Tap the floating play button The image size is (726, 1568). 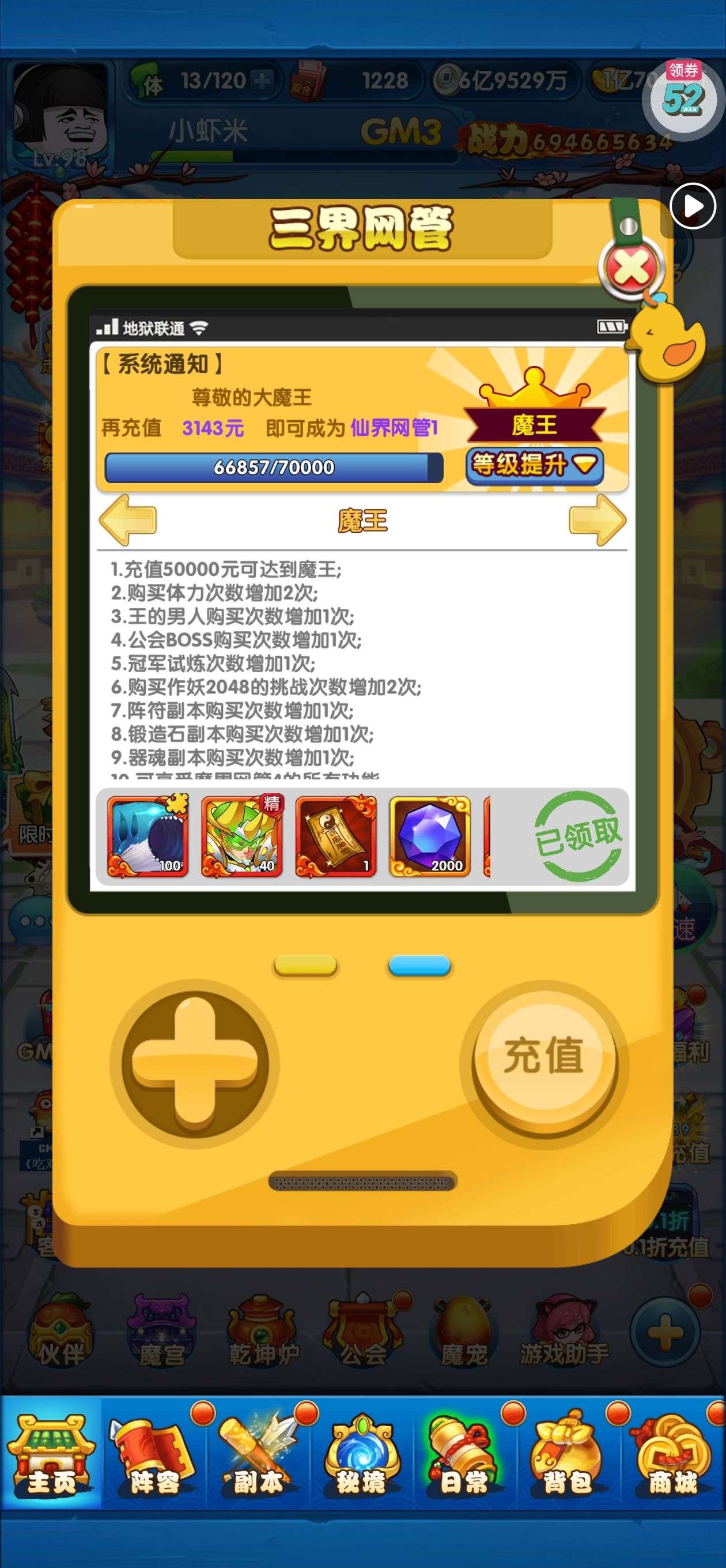pos(693,206)
